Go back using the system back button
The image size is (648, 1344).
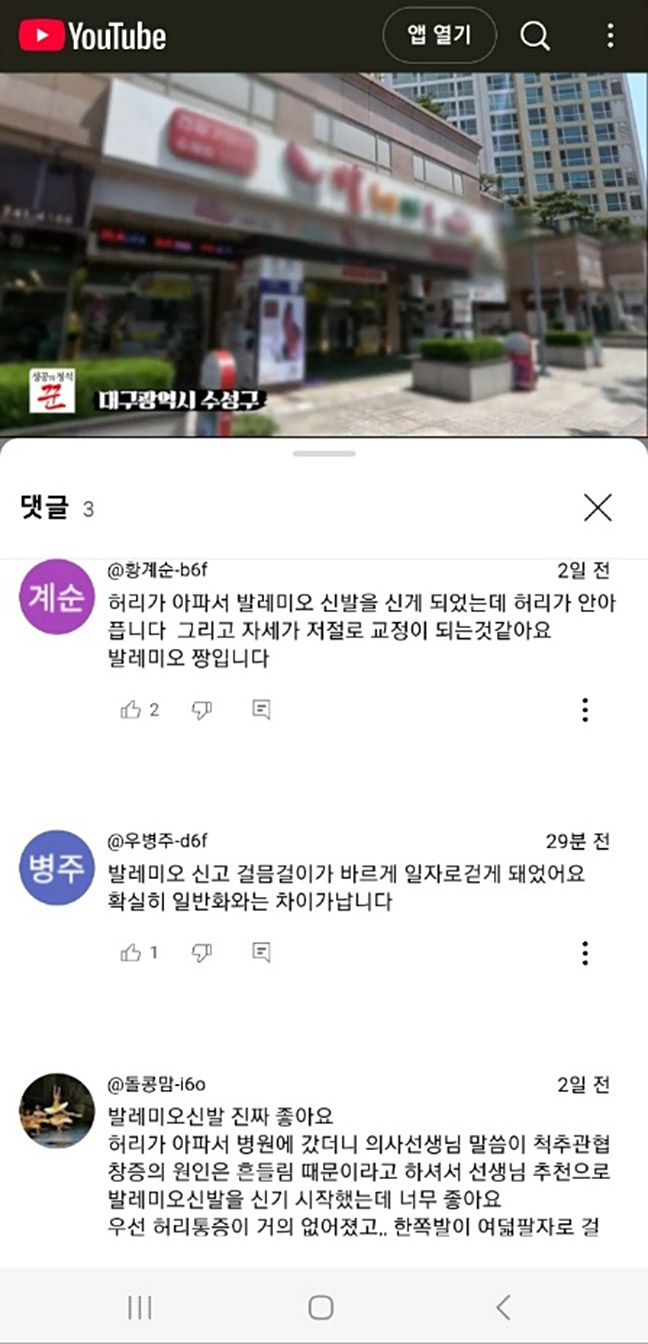pyautogui.click(x=503, y=1306)
